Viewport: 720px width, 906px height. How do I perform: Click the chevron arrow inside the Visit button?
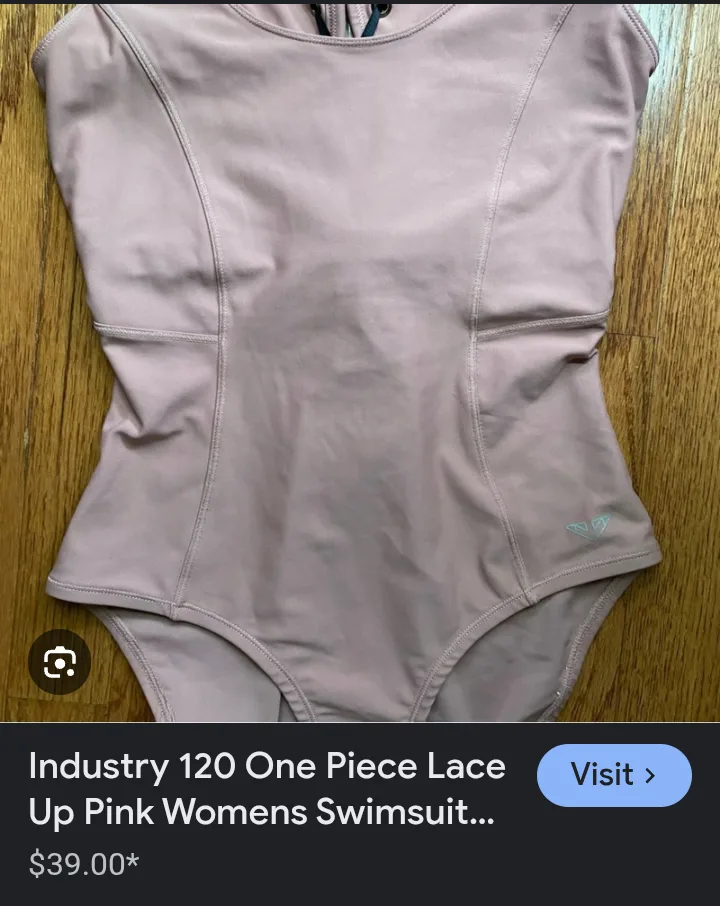click(652, 775)
